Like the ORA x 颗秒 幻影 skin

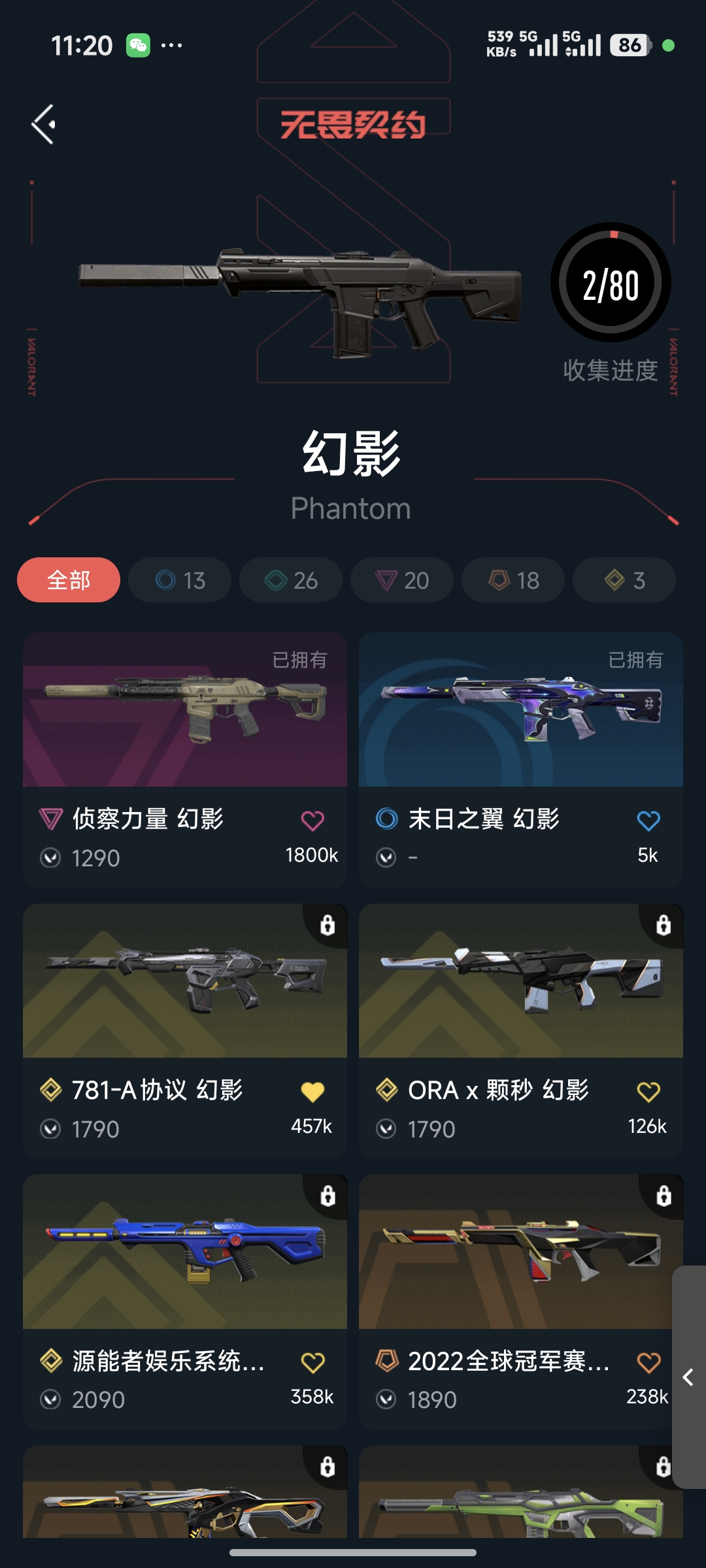[648, 1092]
